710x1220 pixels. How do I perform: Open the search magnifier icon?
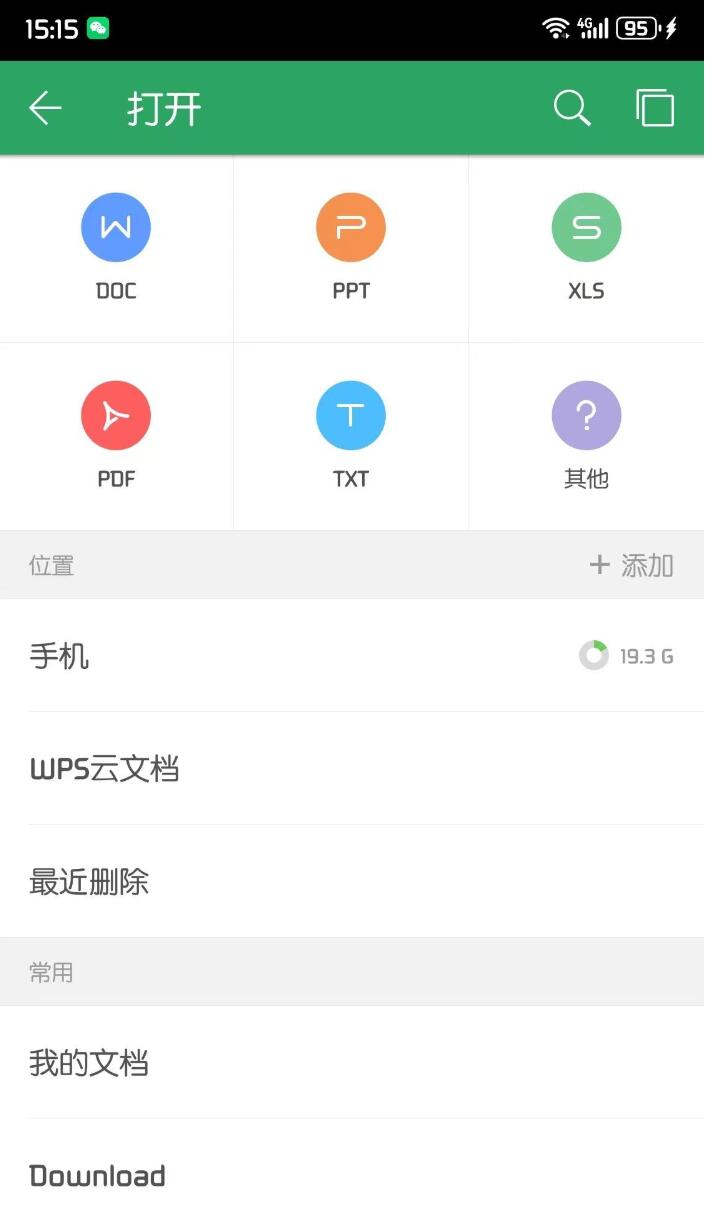click(572, 108)
